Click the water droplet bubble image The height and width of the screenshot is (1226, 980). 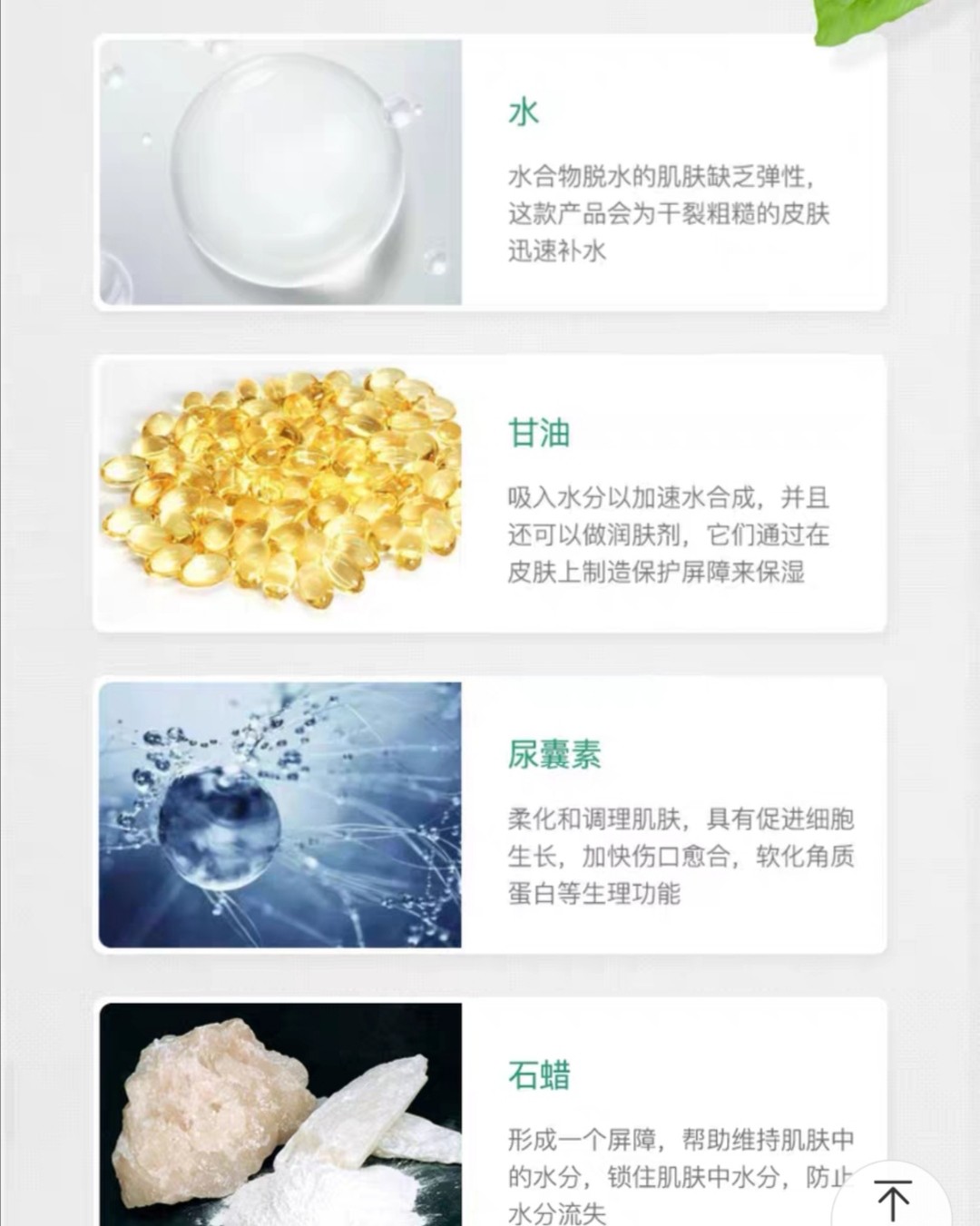(281, 172)
